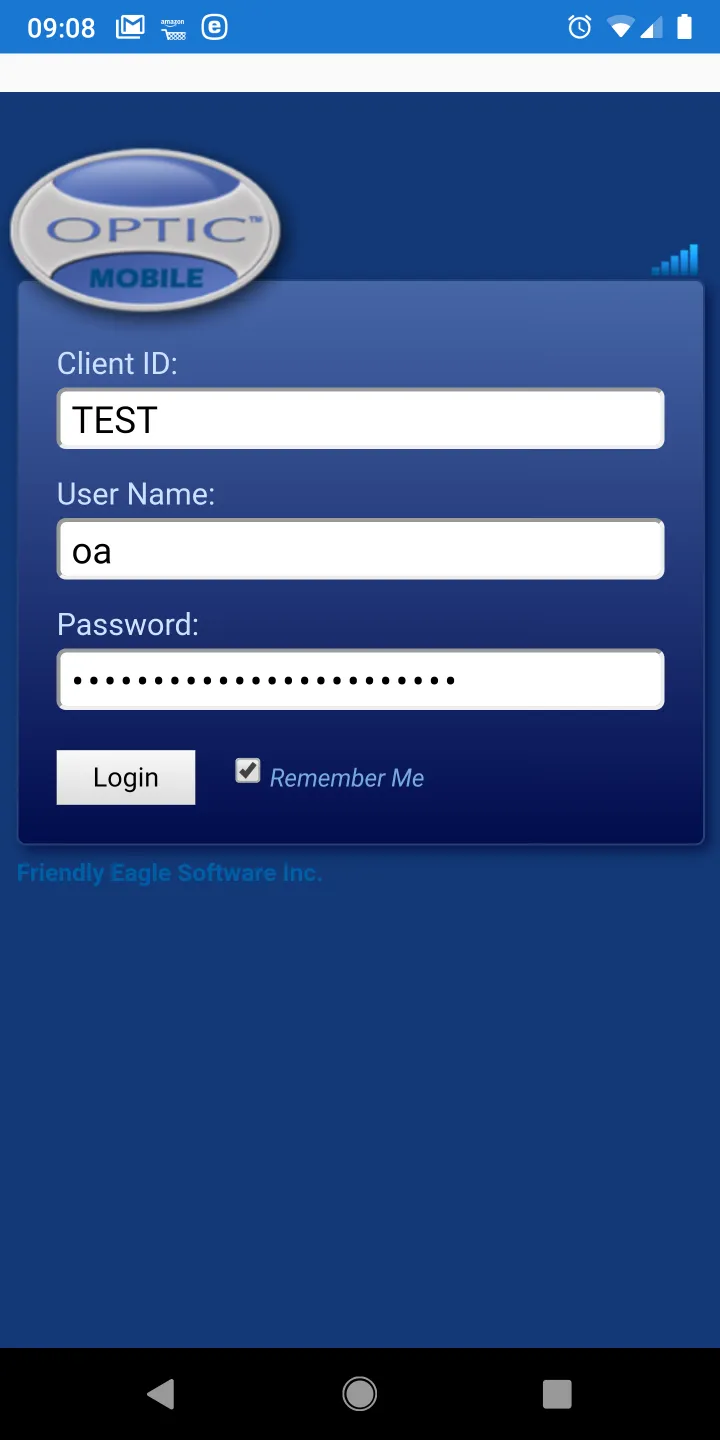Select the Client ID input field

[x=360, y=419]
